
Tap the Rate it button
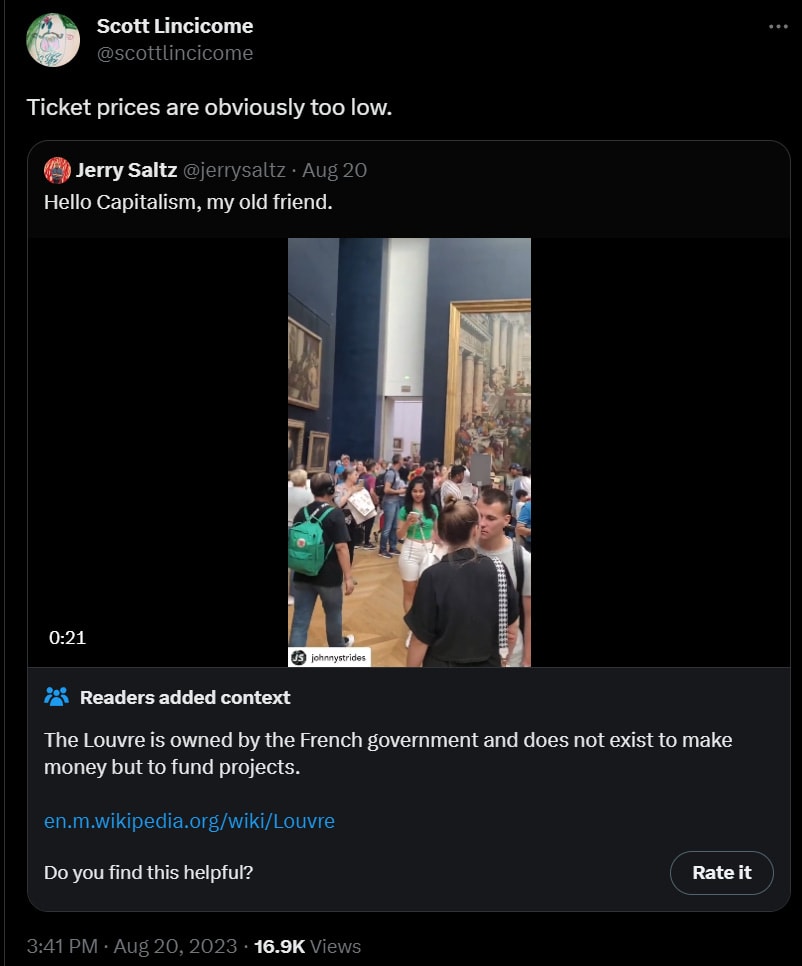(x=721, y=872)
